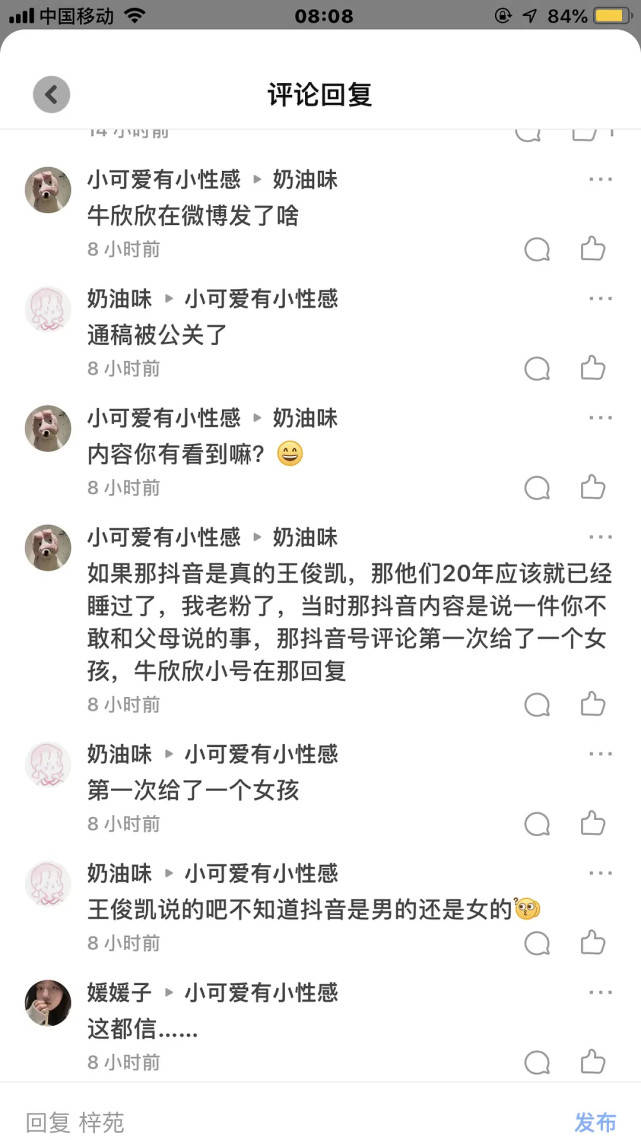The height and width of the screenshot is (1140, 641).
Task: Open the avatar of 奶油味 on 通稿被公关了
Action: tap(48, 309)
